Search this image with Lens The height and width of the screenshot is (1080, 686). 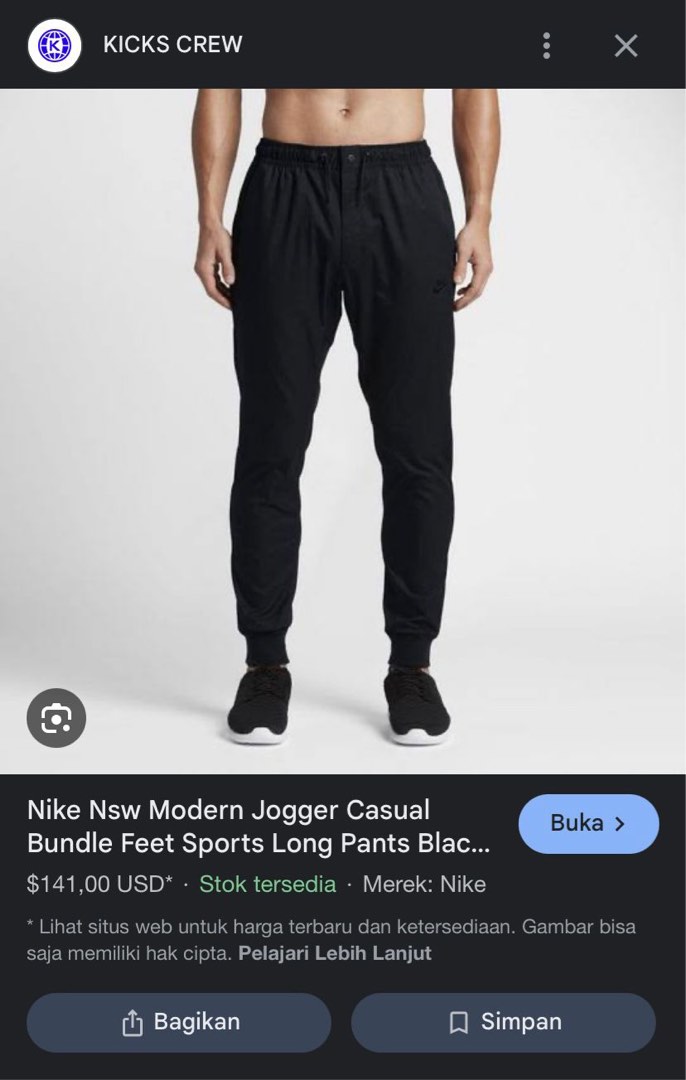click(56, 718)
